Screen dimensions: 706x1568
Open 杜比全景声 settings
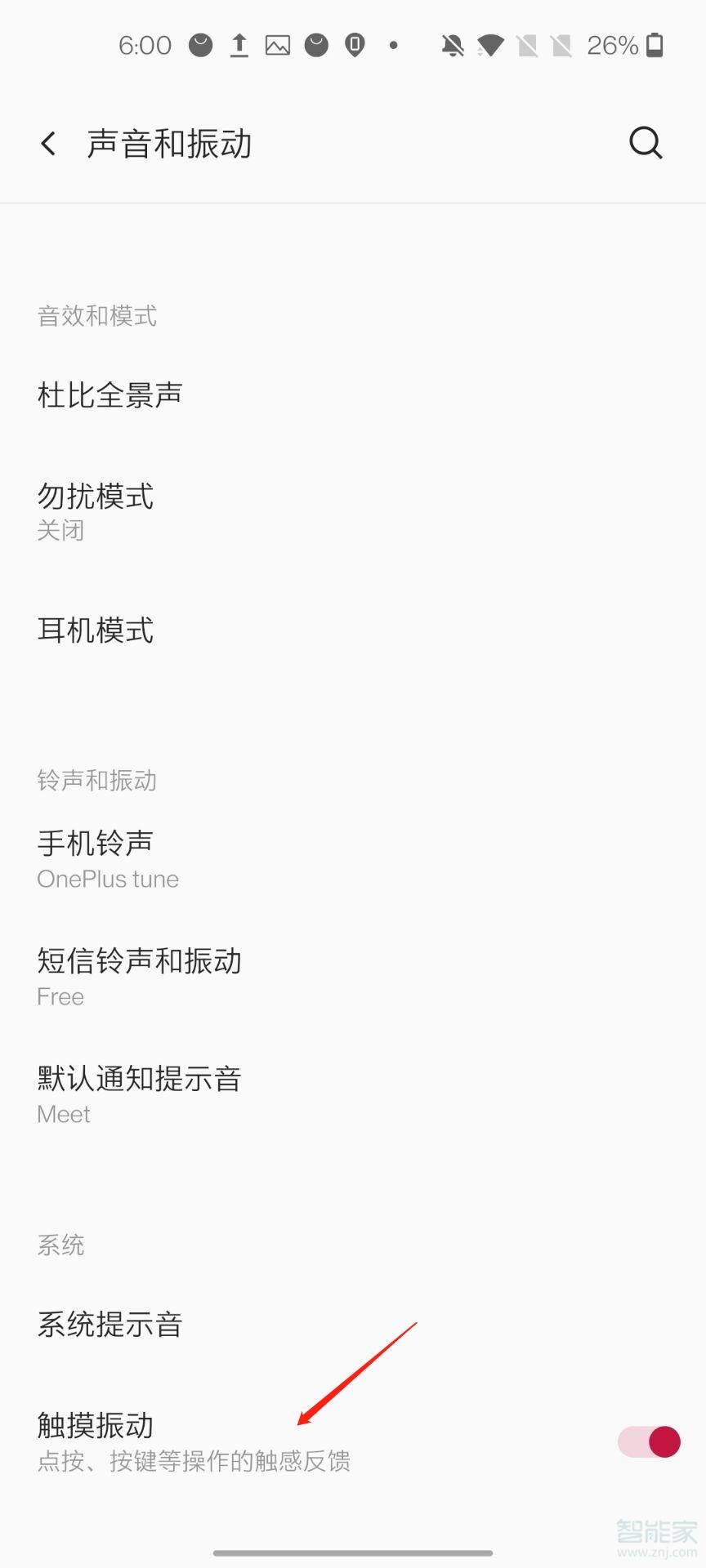click(x=353, y=395)
